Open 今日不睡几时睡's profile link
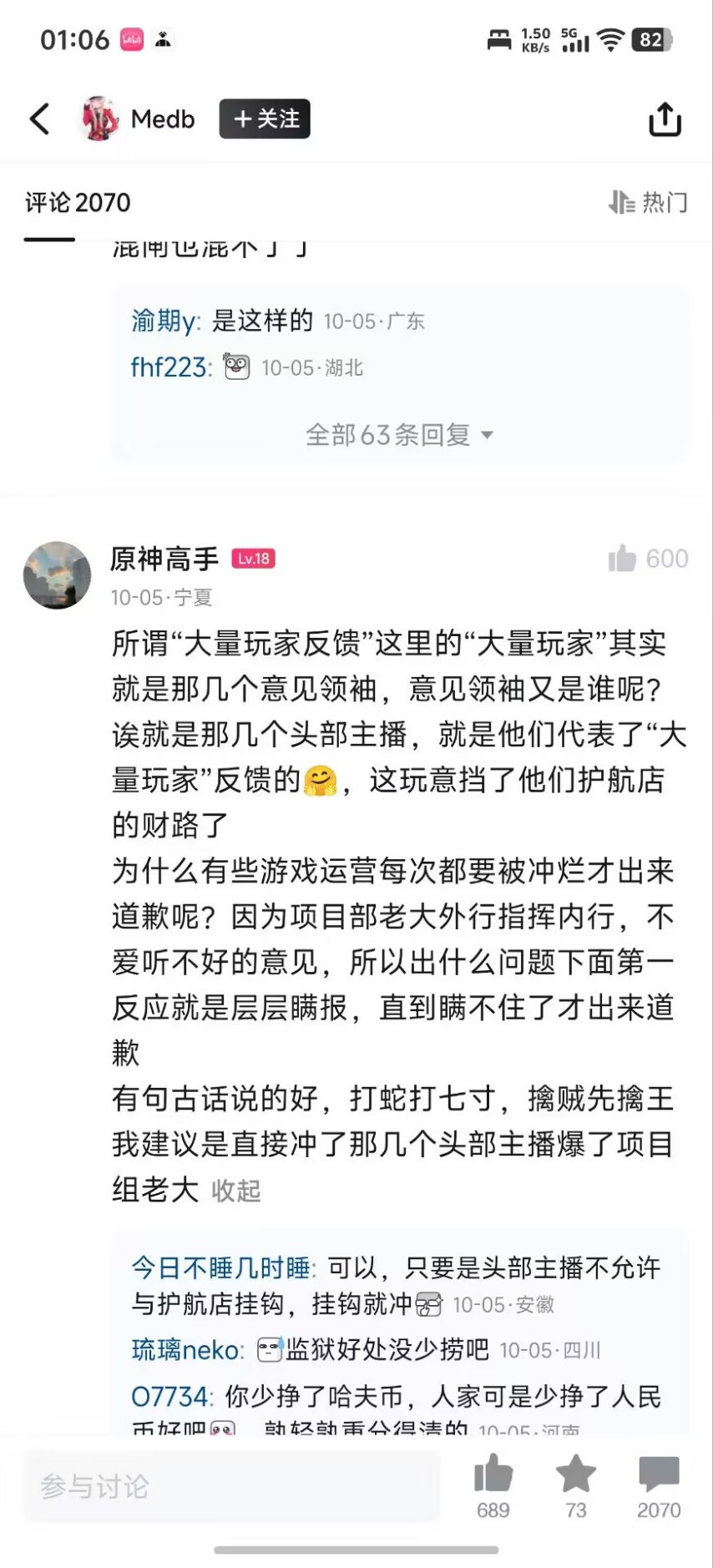 221,1267
